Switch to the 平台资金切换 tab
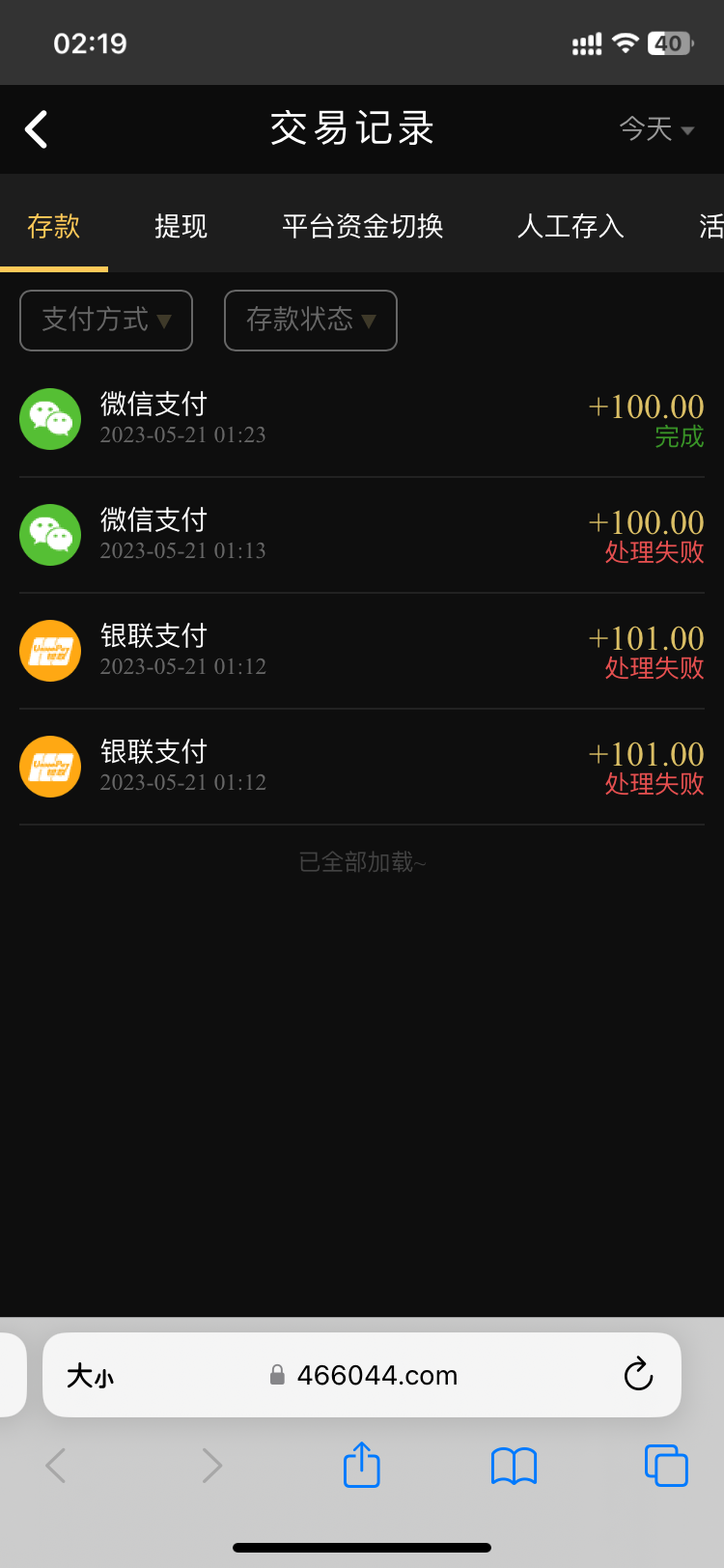Screen dimensions: 724x1568 tap(362, 227)
